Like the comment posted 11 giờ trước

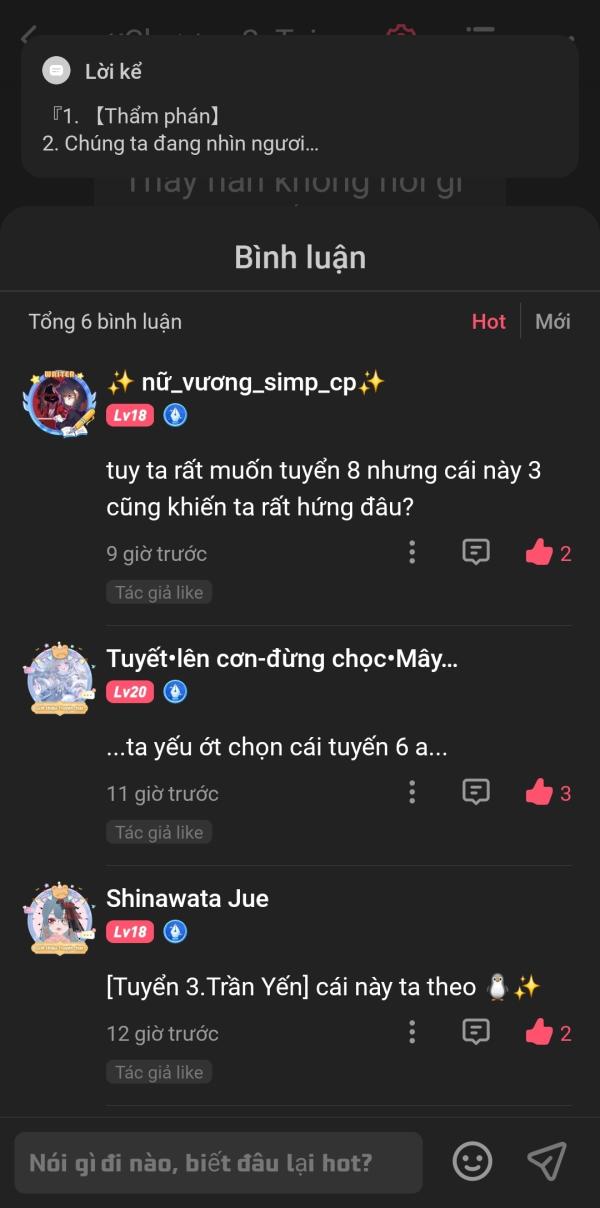(x=539, y=792)
